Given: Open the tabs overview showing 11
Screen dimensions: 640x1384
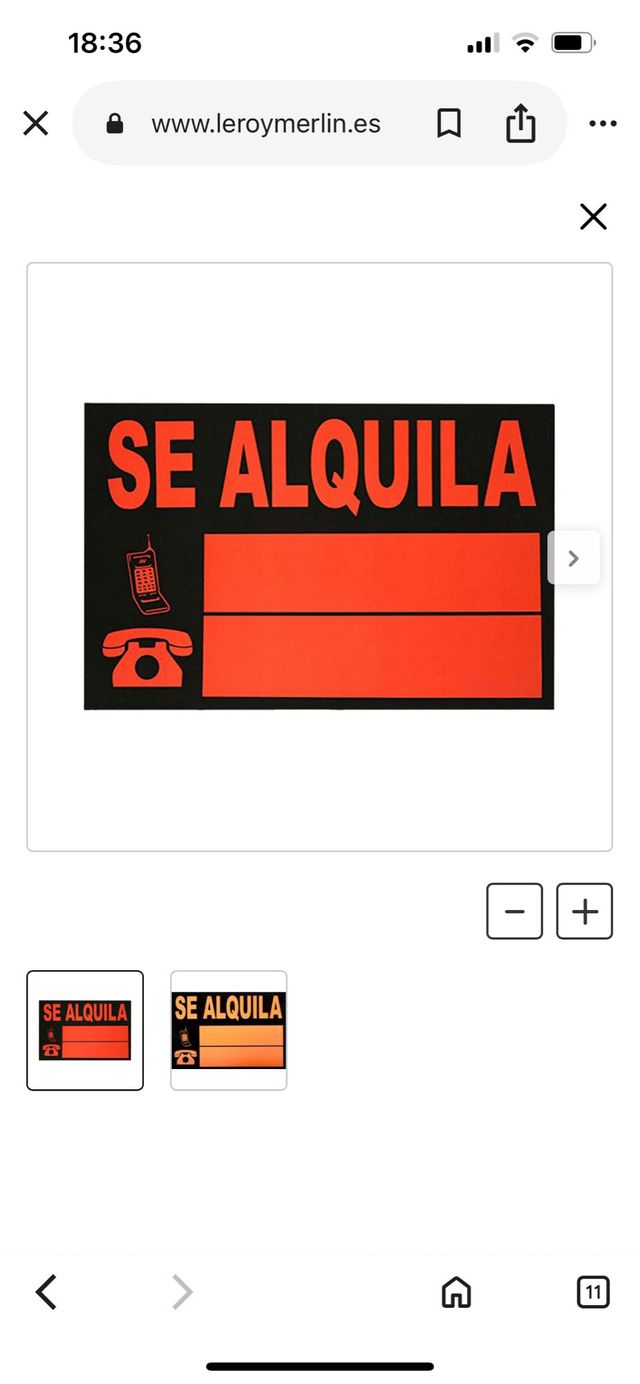Looking at the screenshot, I should point(593,1292).
